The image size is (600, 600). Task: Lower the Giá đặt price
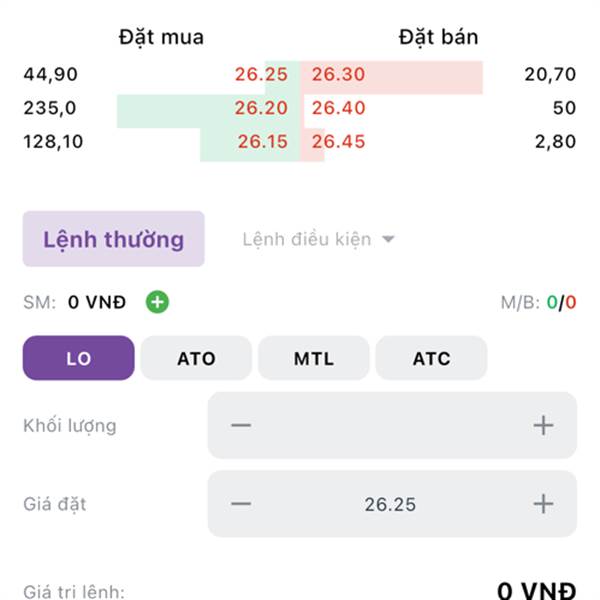pos(241,504)
